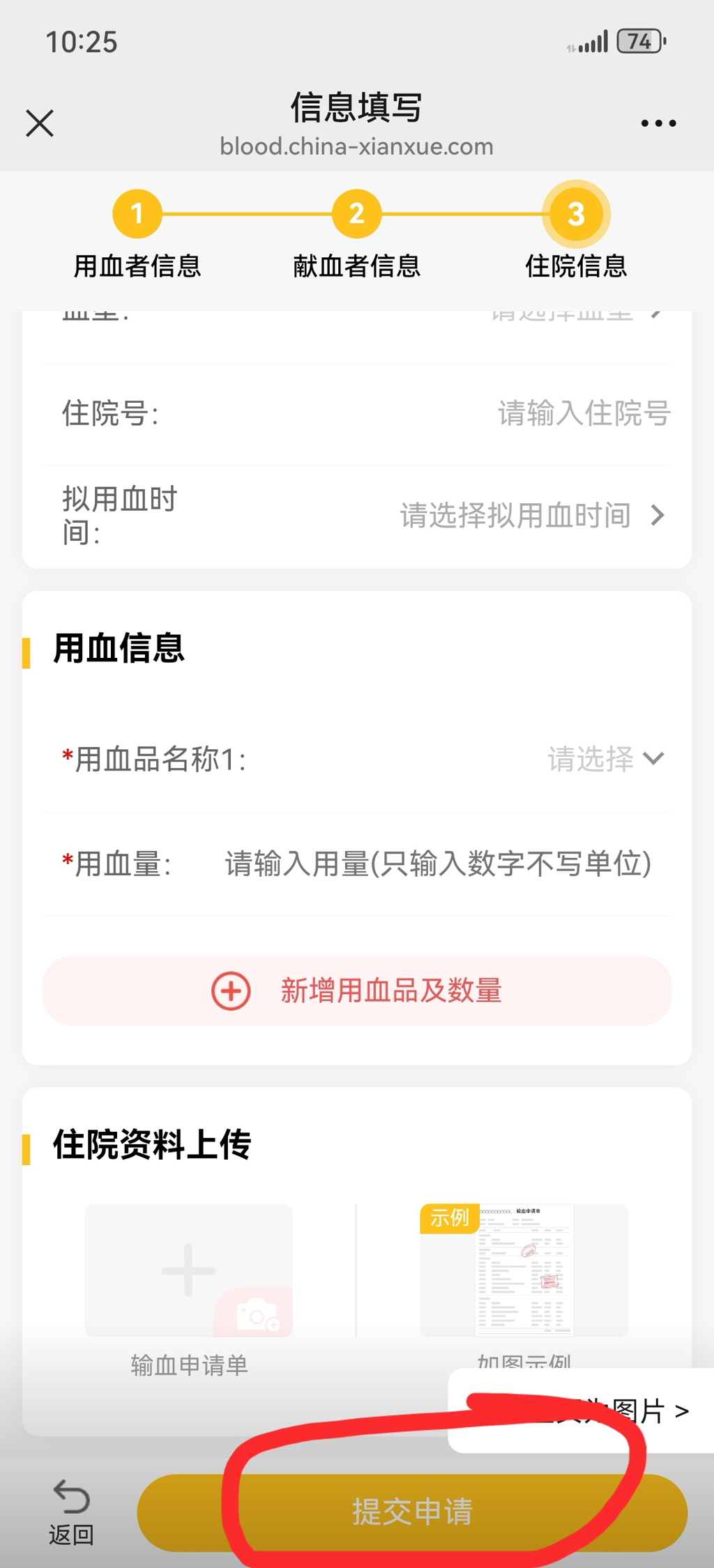Focus the 用血量 amount field
This screenshot has height=1568, width=714.
[x=437, y=864]
